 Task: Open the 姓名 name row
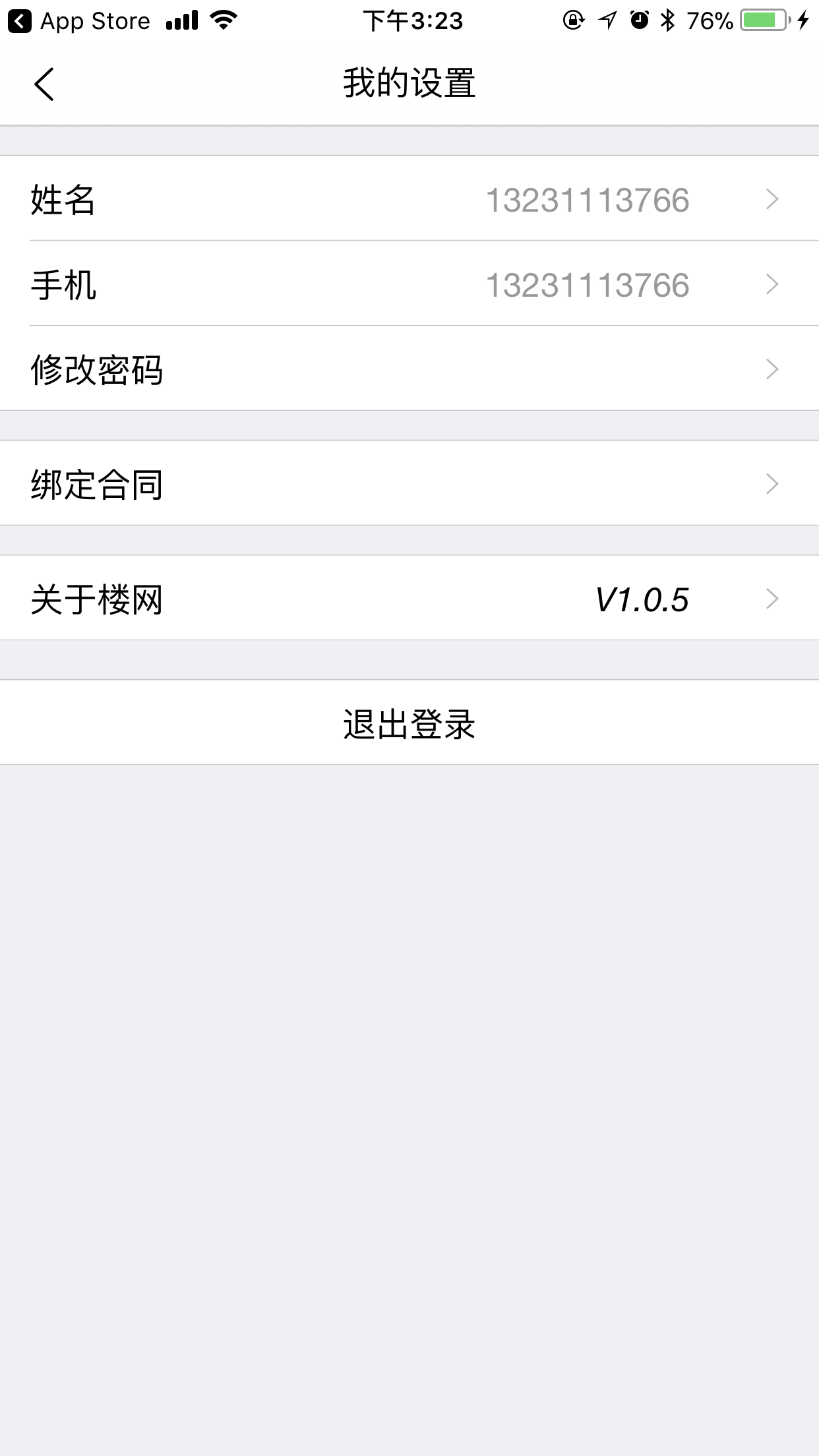tap(409, 198)
